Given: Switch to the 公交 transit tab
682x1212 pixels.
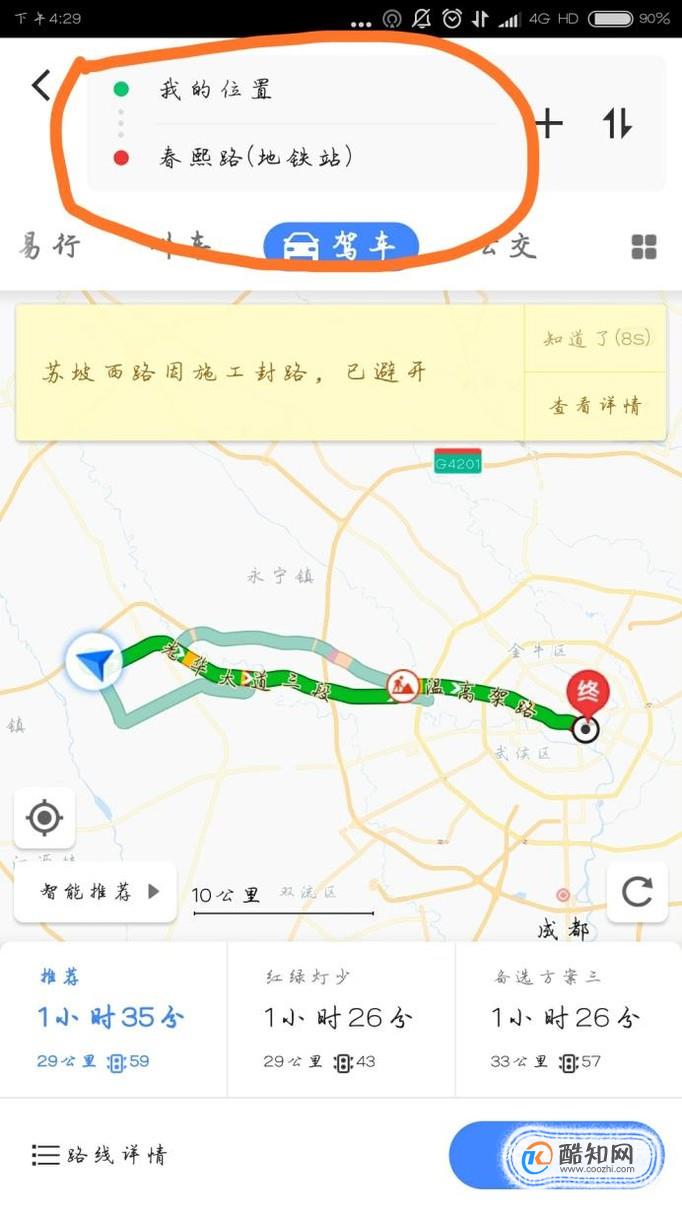Looking at the screenshot, I should (x=510, y=246).
